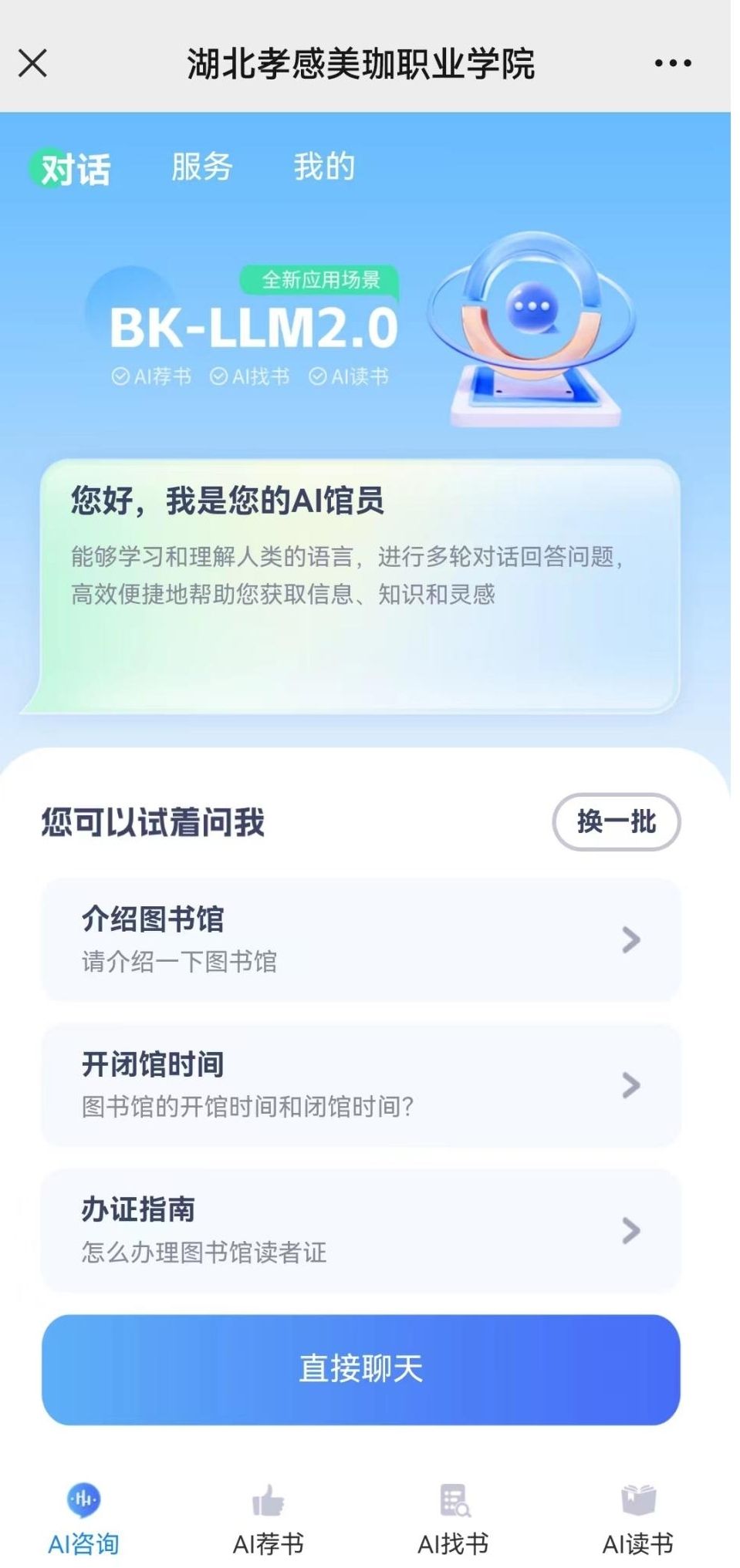This screenshot has width=740, height=1568.
Task: Tap the BK-LLM2.0 robot mascot image
Action: [532, 332]
